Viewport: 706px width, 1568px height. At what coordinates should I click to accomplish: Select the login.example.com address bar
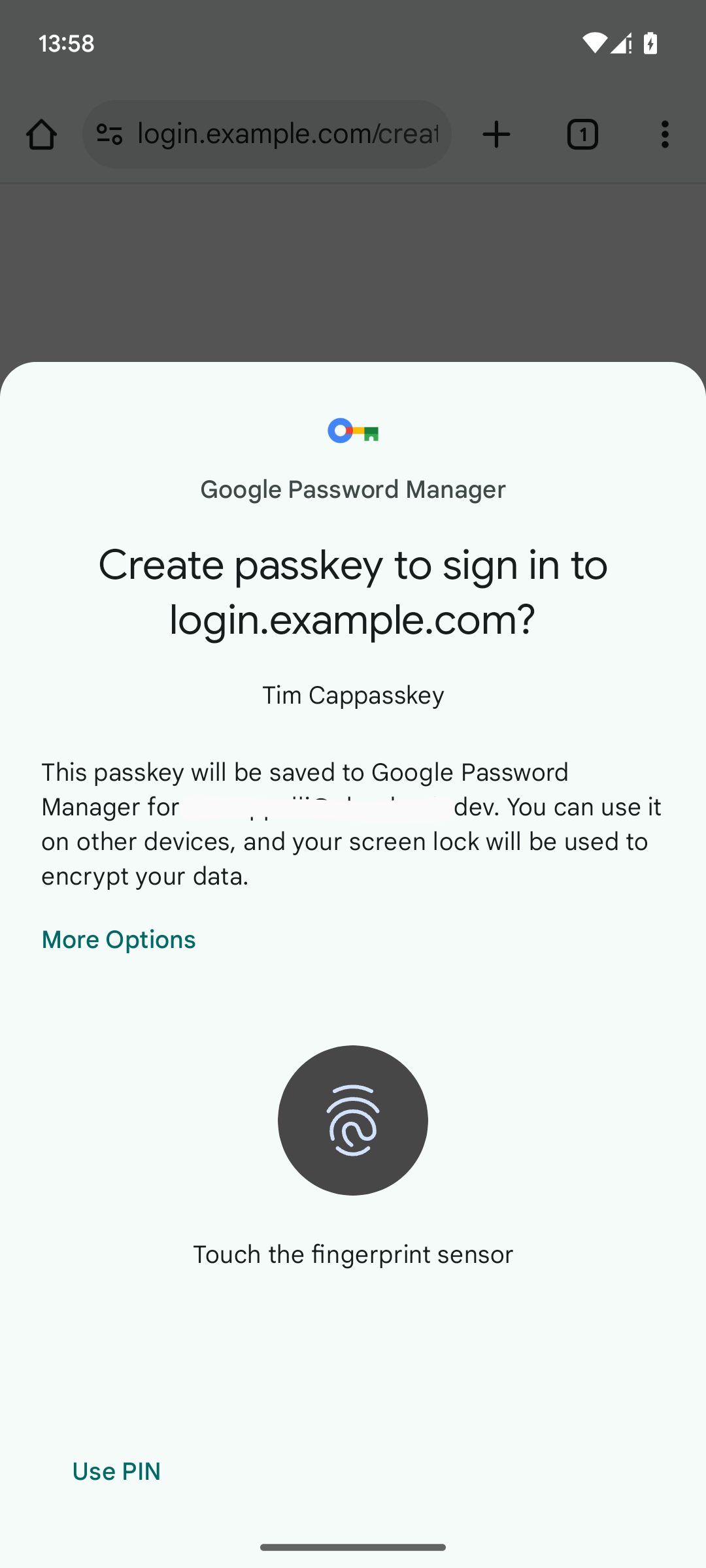(288, 135)
